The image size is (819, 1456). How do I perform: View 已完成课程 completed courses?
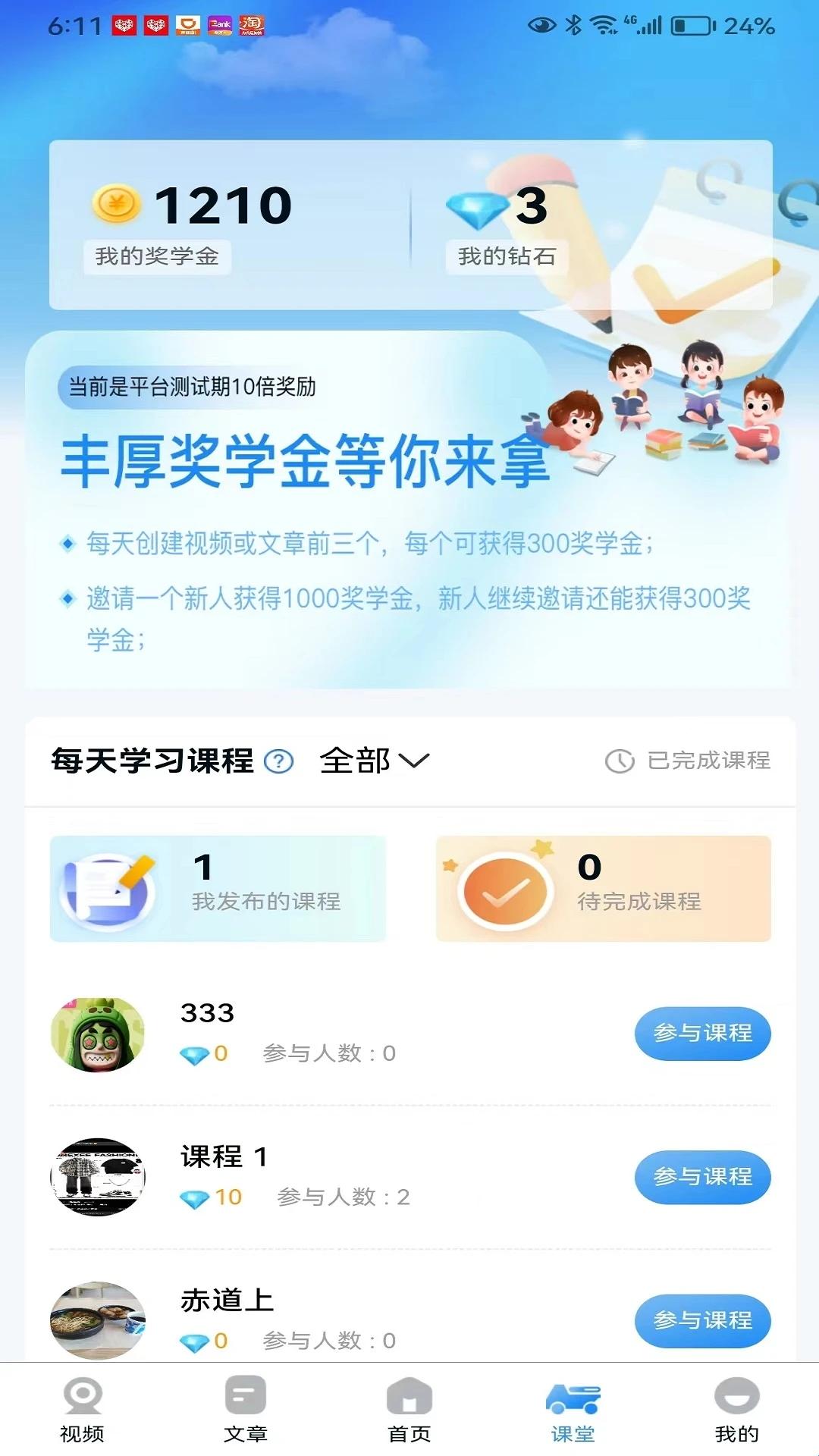(x=687, y=761)
